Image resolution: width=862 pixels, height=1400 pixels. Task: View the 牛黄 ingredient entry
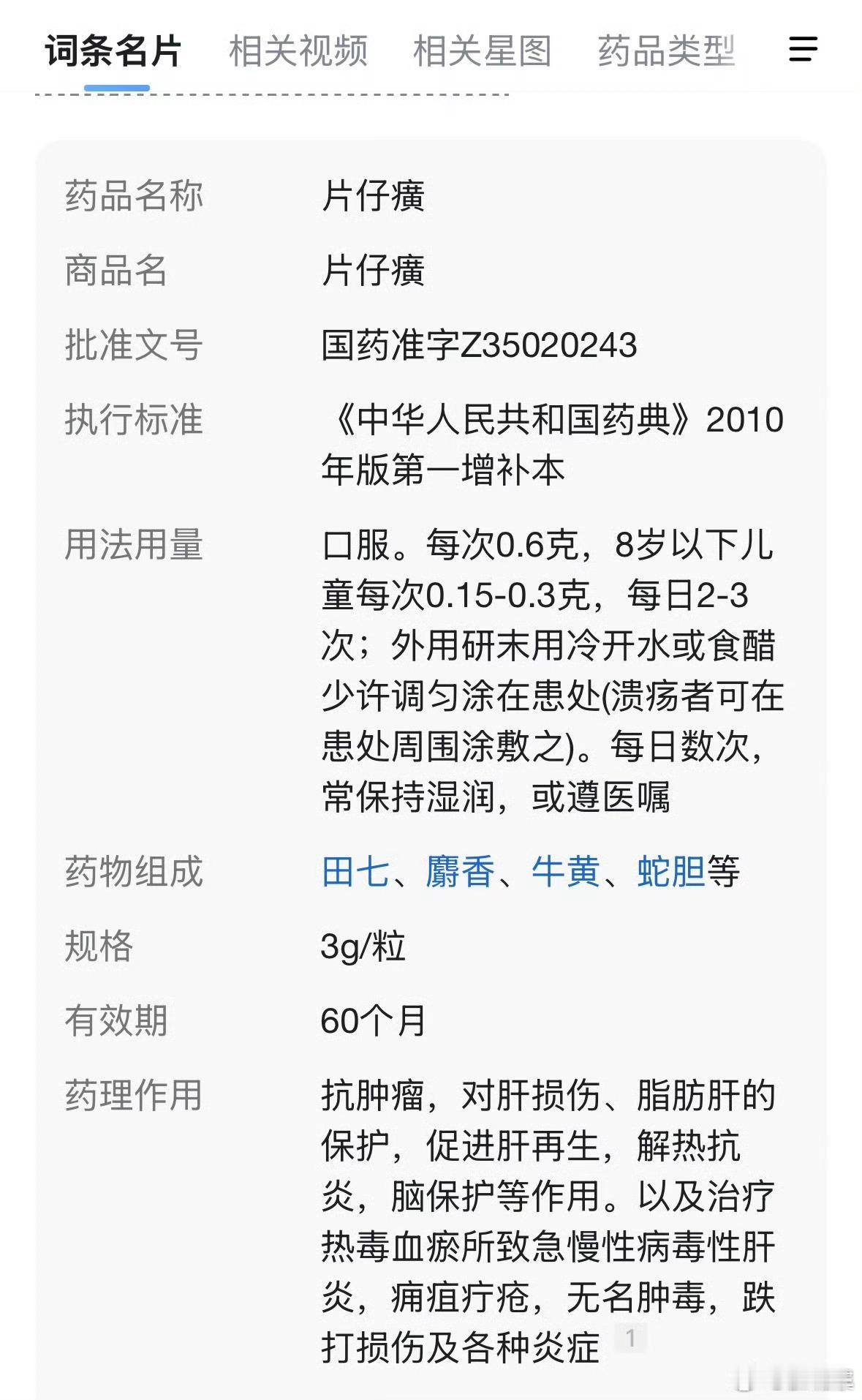coord(563,871)
